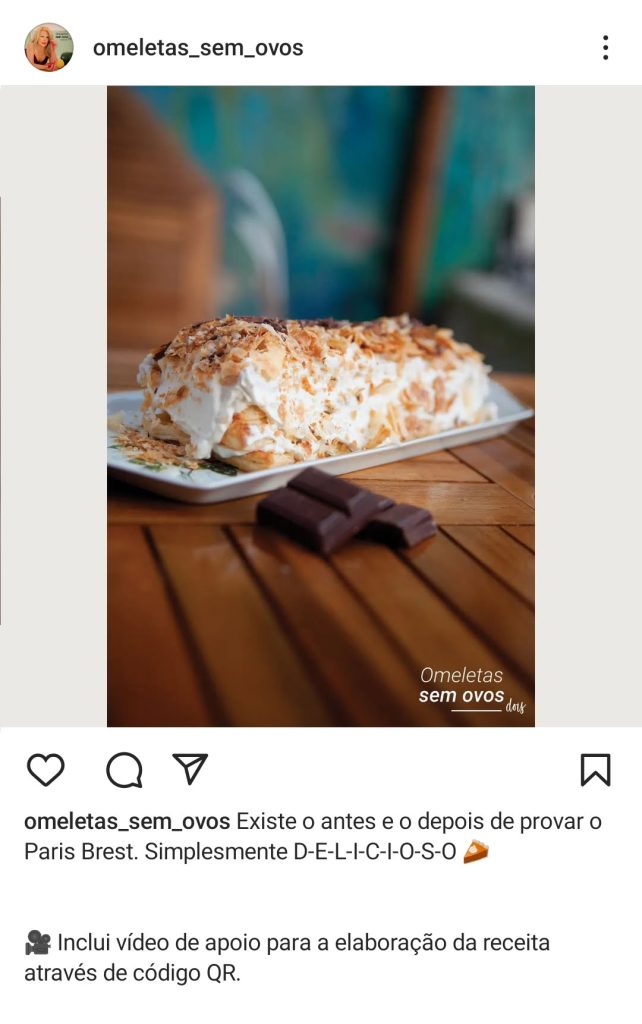Image resolution: width=642 pixels, height=1024 pixels.
Task: Comment on the Paris Brest post
Action: [124, 770]
